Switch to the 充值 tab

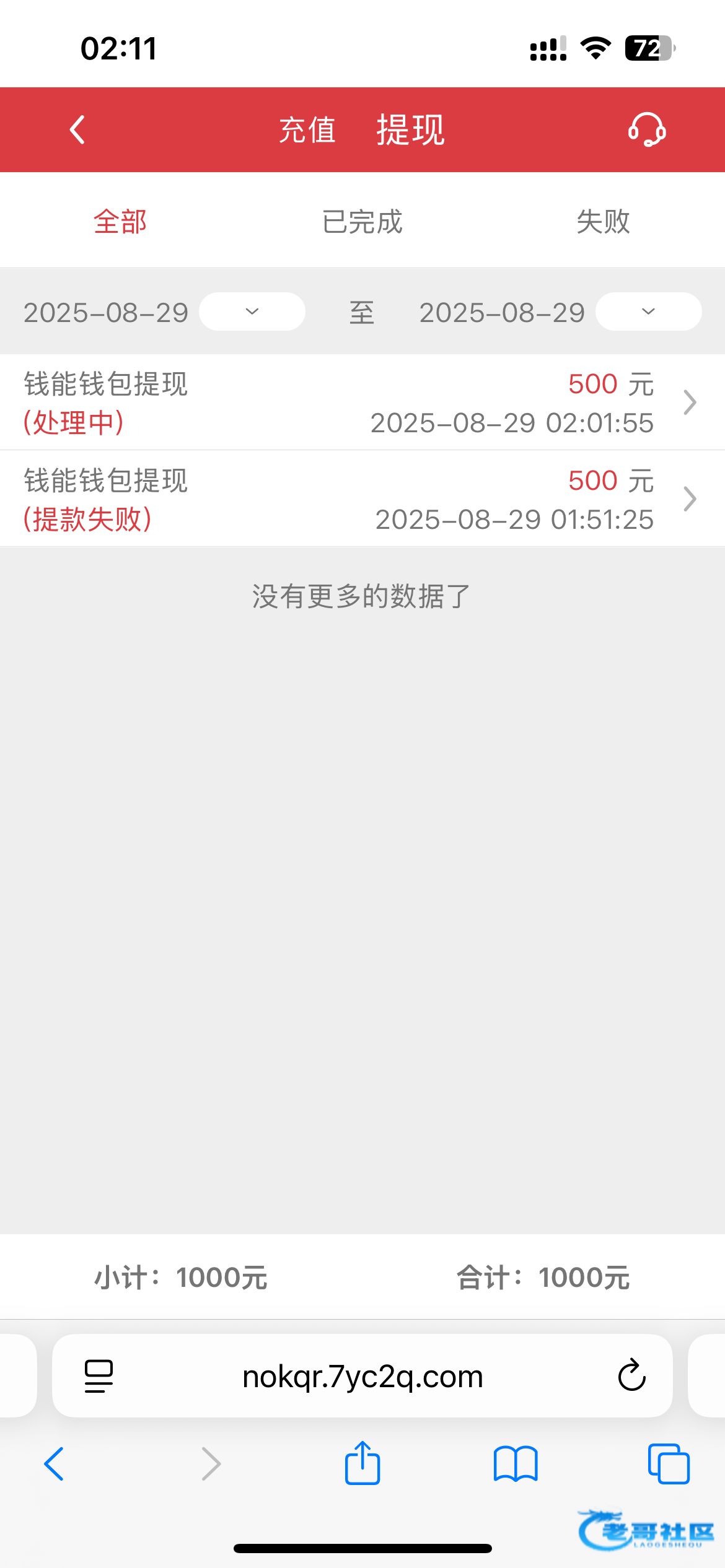pos(307,130)
